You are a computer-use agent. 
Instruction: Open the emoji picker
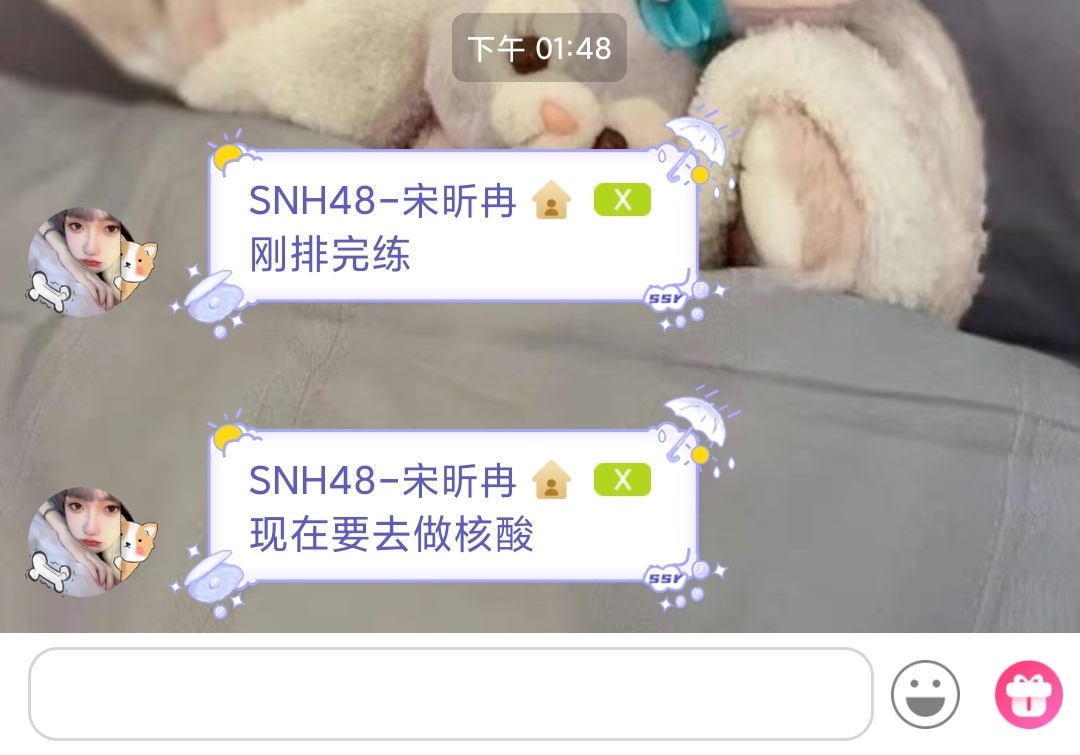[925, 694]
